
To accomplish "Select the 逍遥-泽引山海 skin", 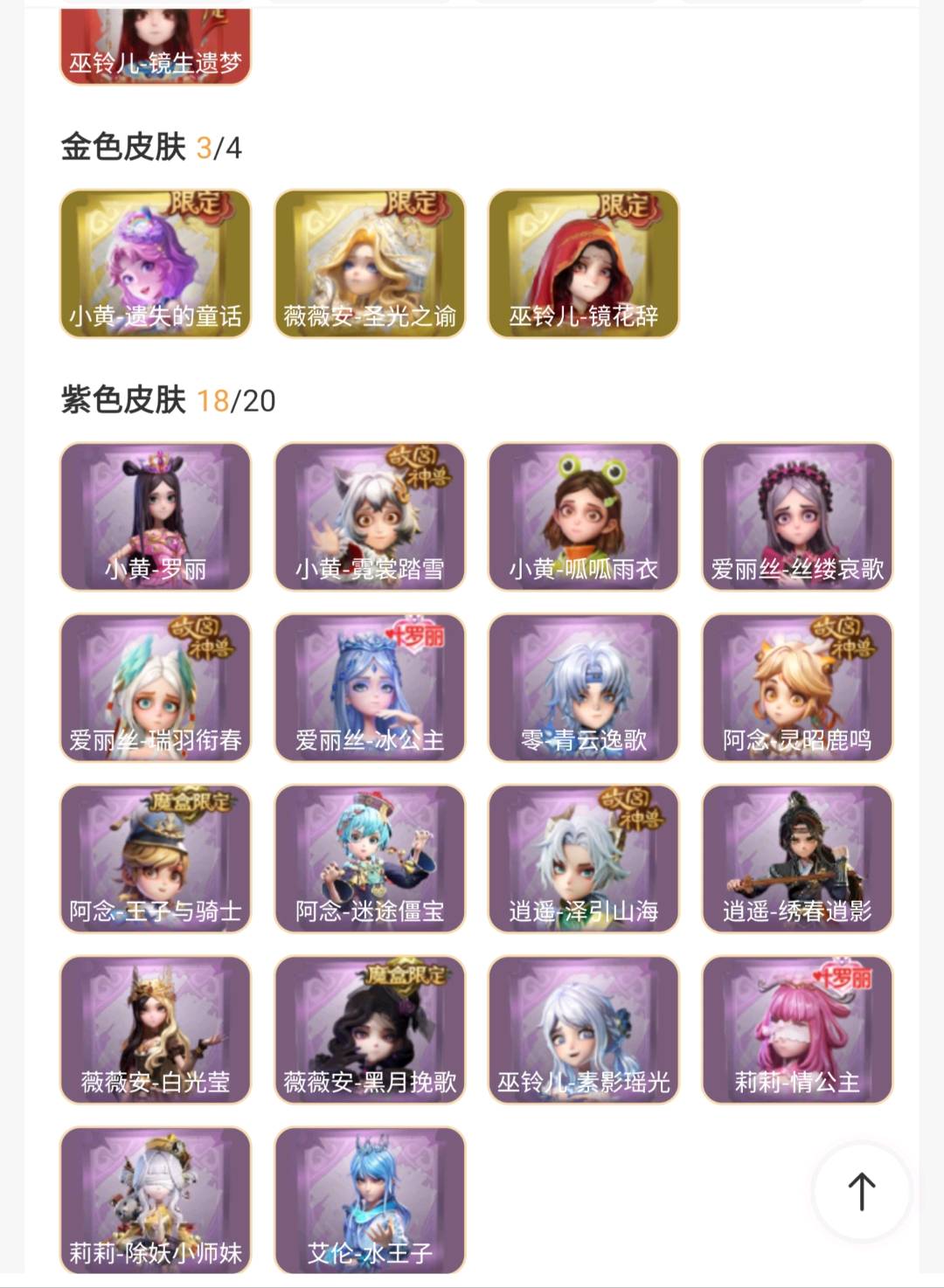I will click(583, 859).
